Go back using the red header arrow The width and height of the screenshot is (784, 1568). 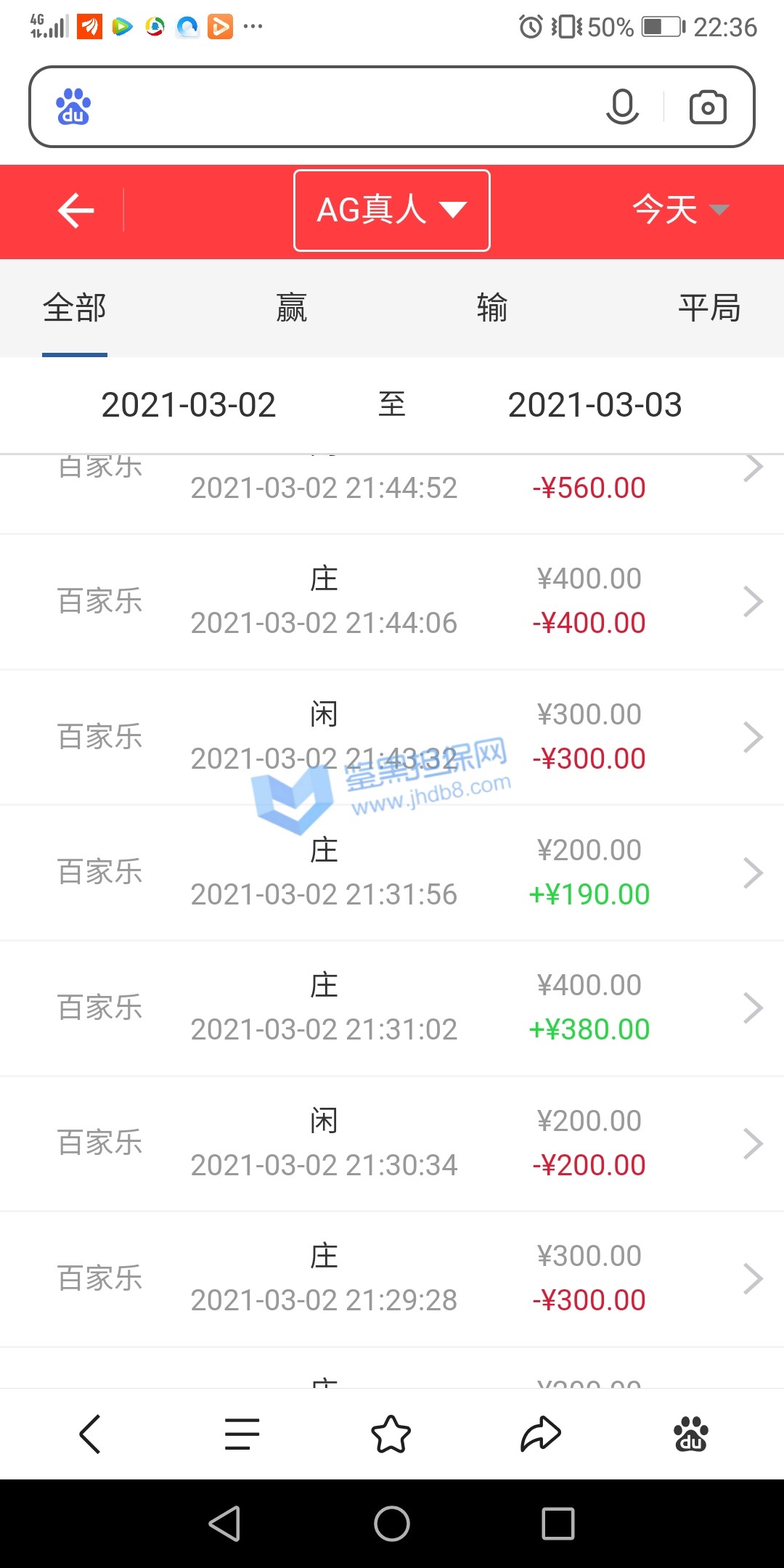point(76,211)
